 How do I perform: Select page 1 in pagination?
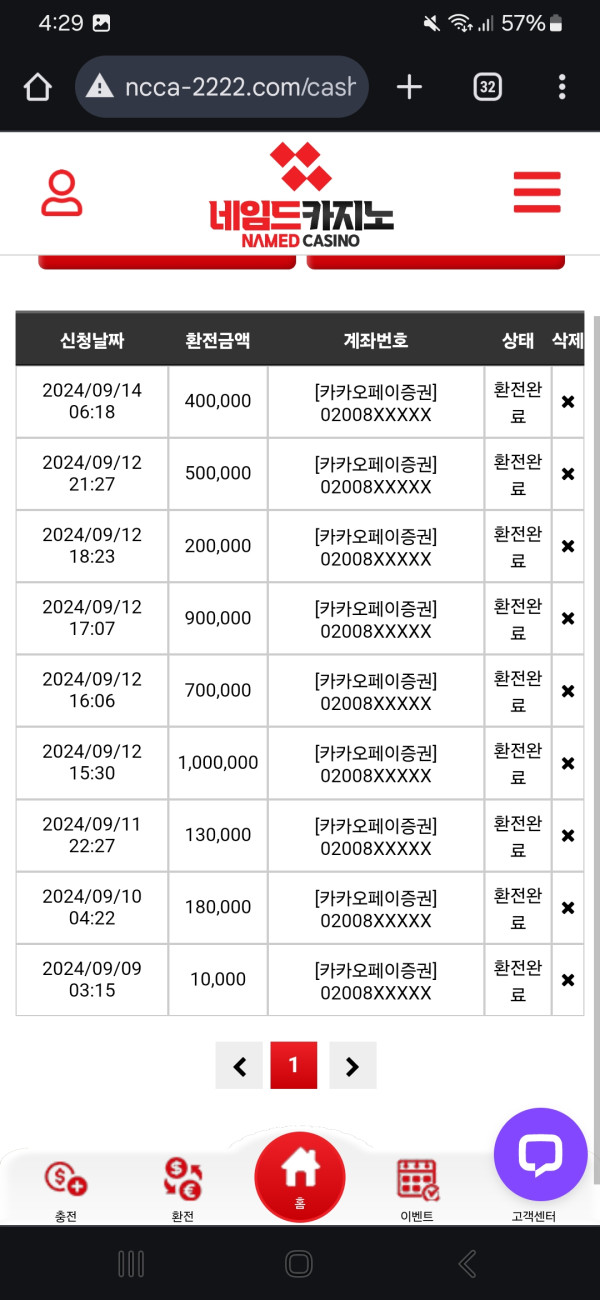(294, 1065)
